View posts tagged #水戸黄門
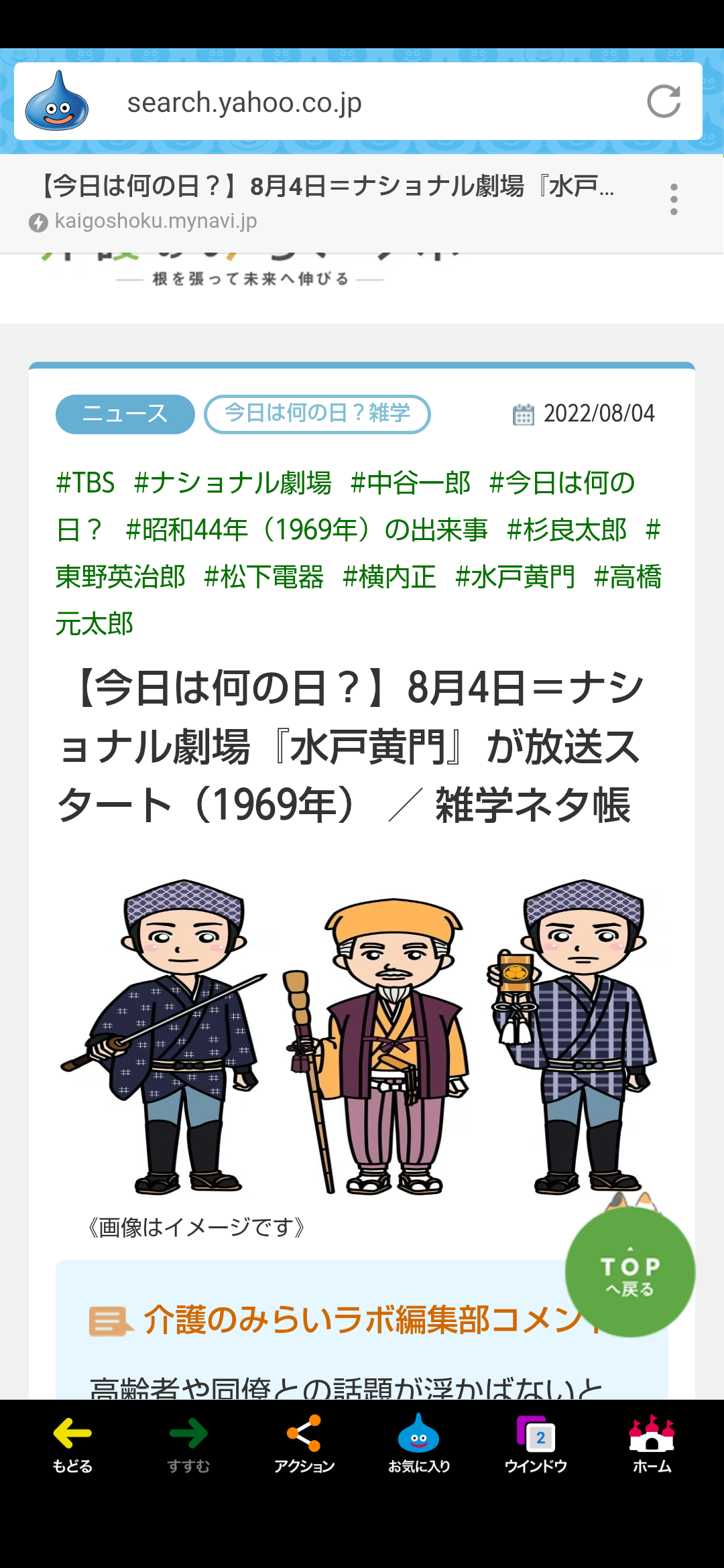724x1568 pixels. pyautogui.click(x=515, y=576)
